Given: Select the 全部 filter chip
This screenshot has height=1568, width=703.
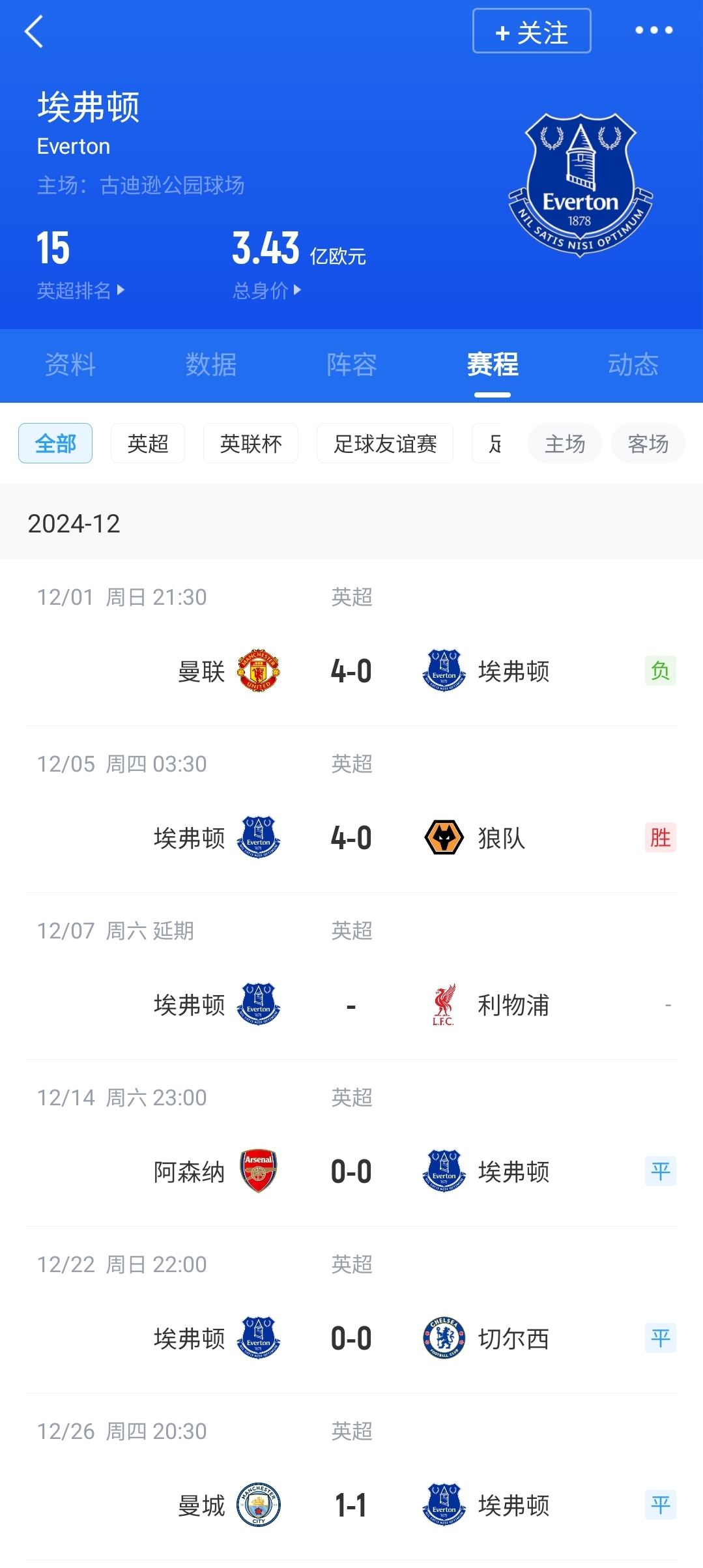Looking at the screenshot, I should (55, 443).
